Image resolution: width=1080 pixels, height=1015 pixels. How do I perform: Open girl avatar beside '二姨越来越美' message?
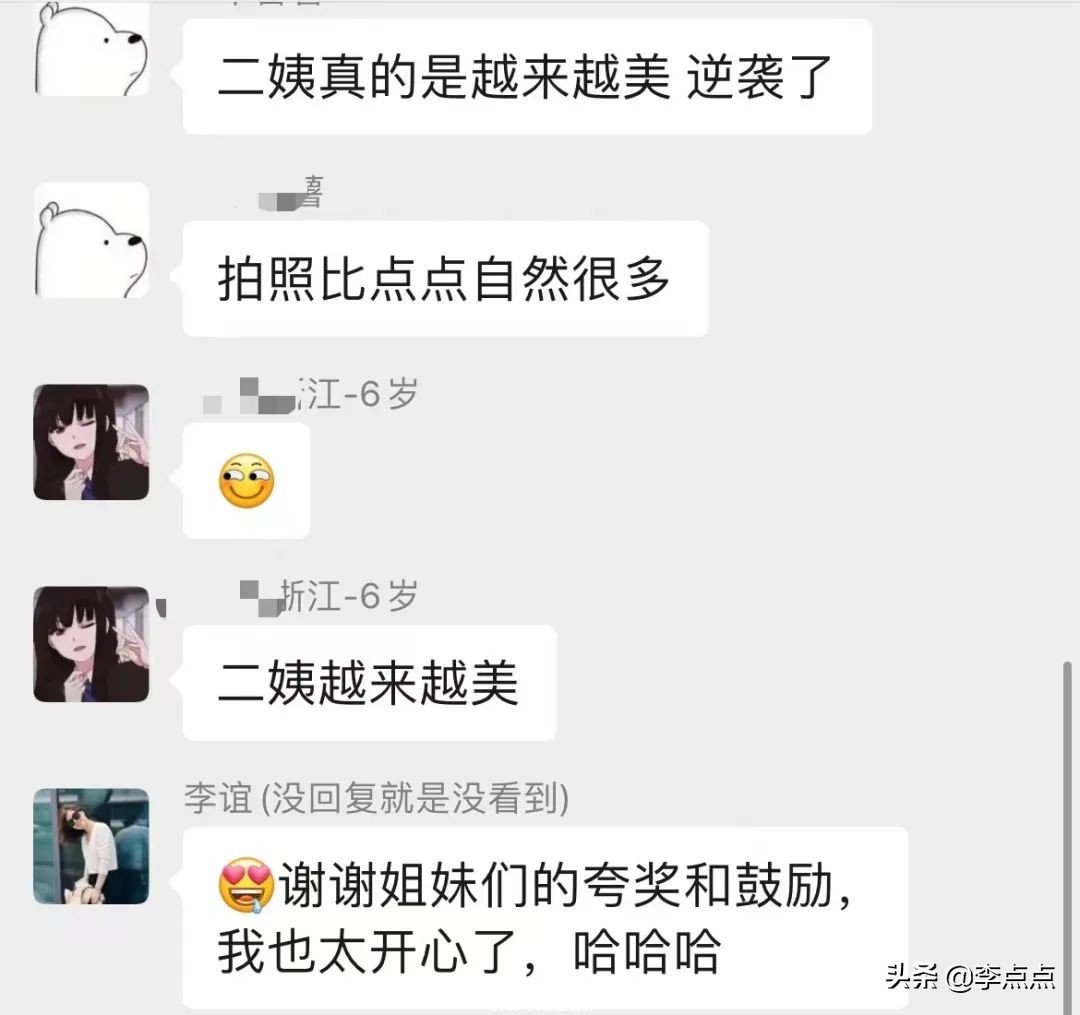coord(91,644)
